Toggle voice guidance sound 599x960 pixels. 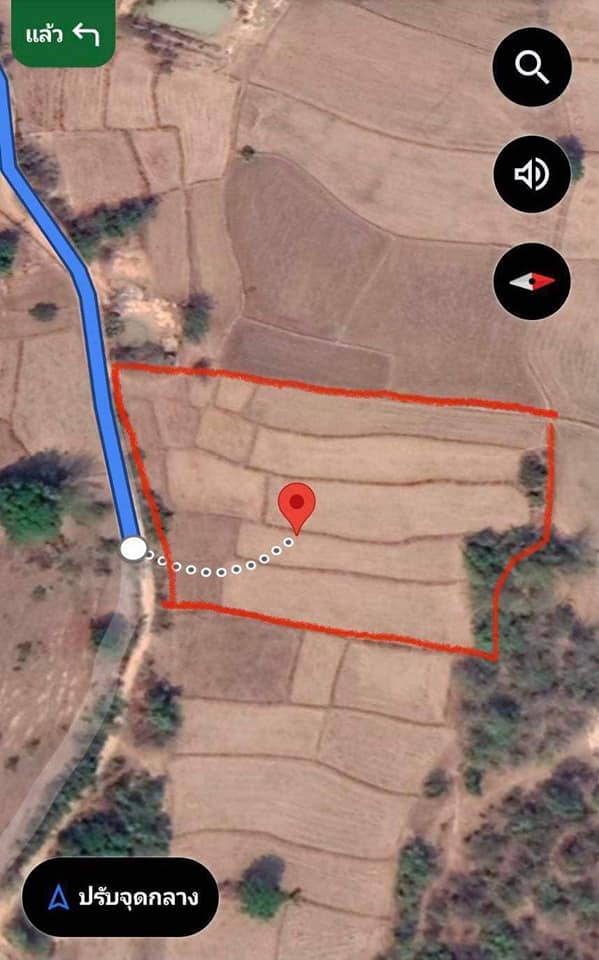click(532, 174)
